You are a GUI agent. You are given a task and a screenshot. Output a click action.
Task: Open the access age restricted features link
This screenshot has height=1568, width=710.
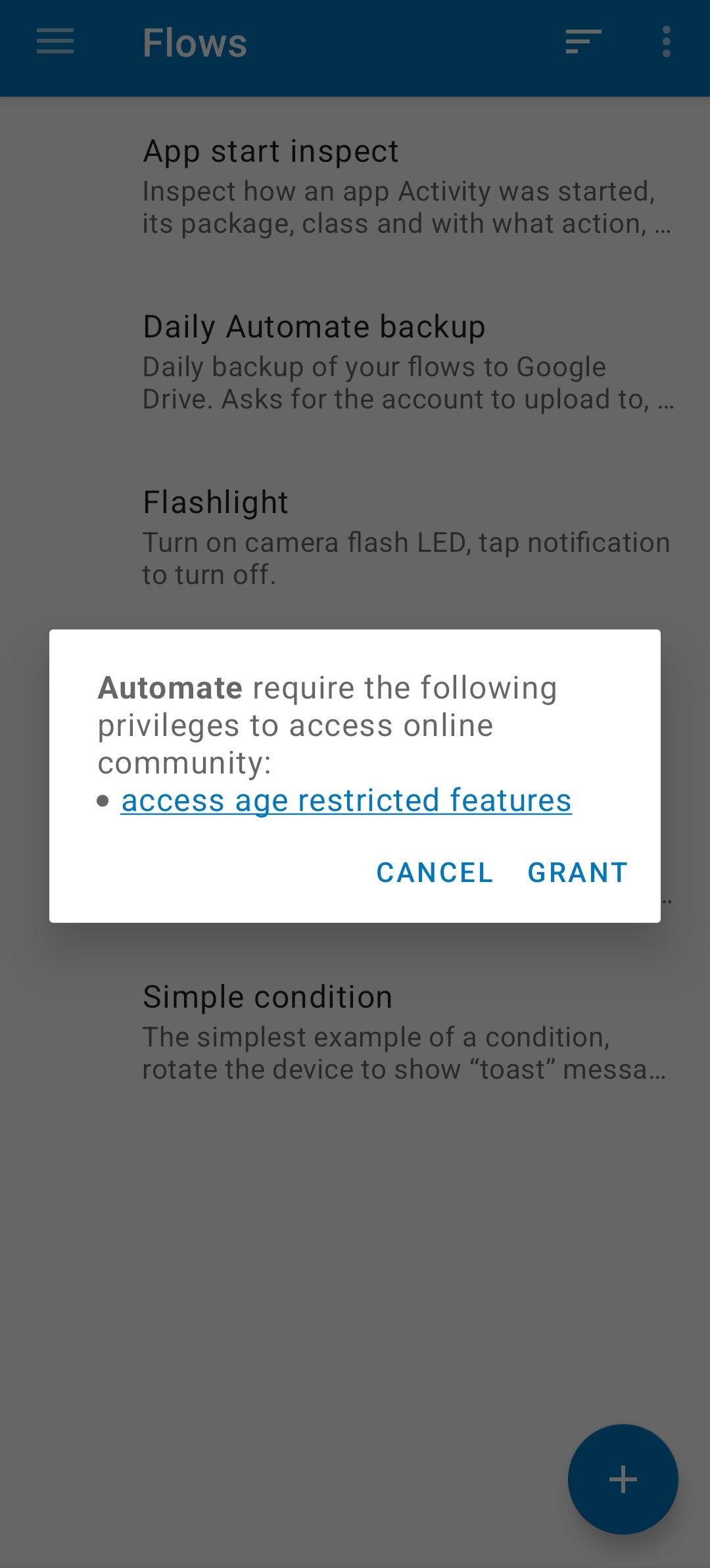coord(346,801)
